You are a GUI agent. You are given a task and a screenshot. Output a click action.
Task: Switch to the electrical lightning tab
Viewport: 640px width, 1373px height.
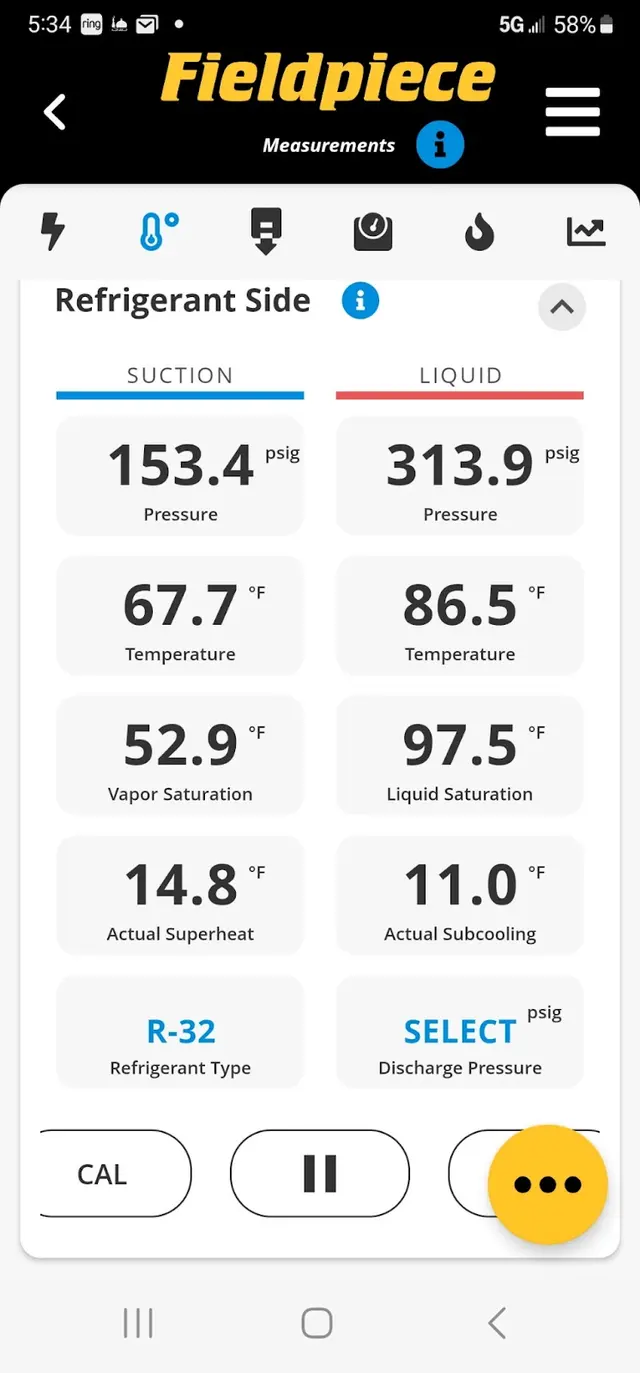[52, 231]
